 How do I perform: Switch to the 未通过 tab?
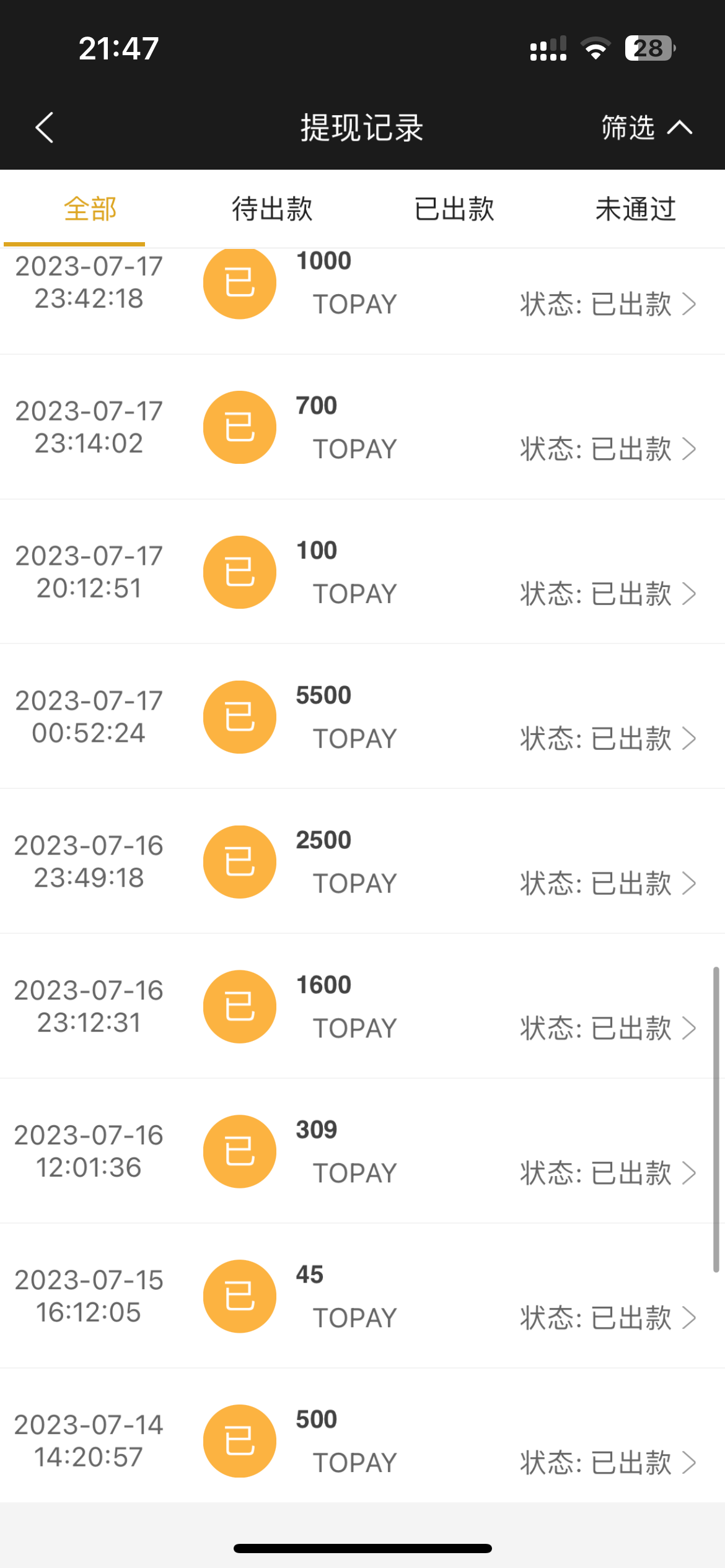click(x=635, y=209)
